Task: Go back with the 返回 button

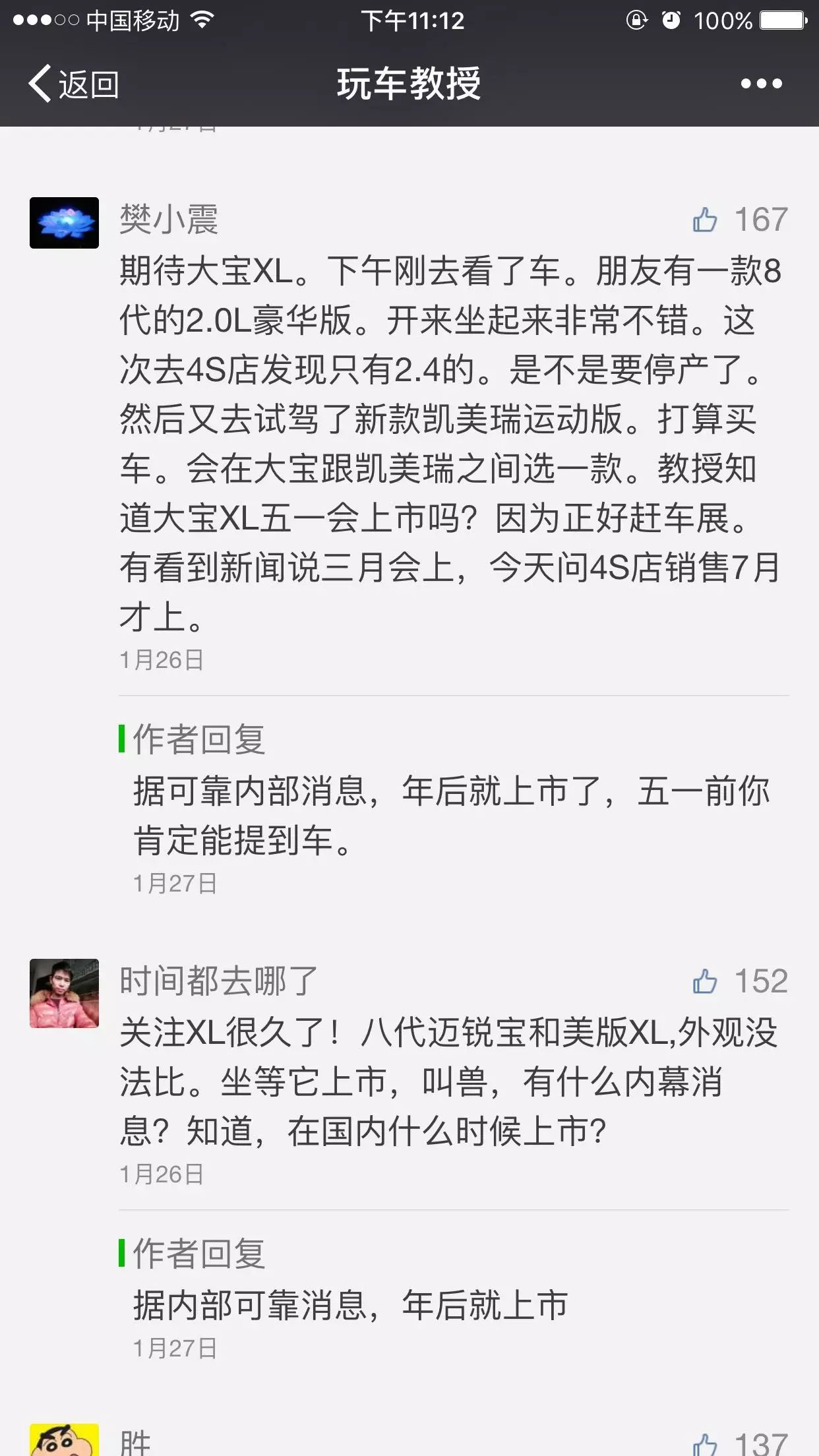Action: (74, 84)
